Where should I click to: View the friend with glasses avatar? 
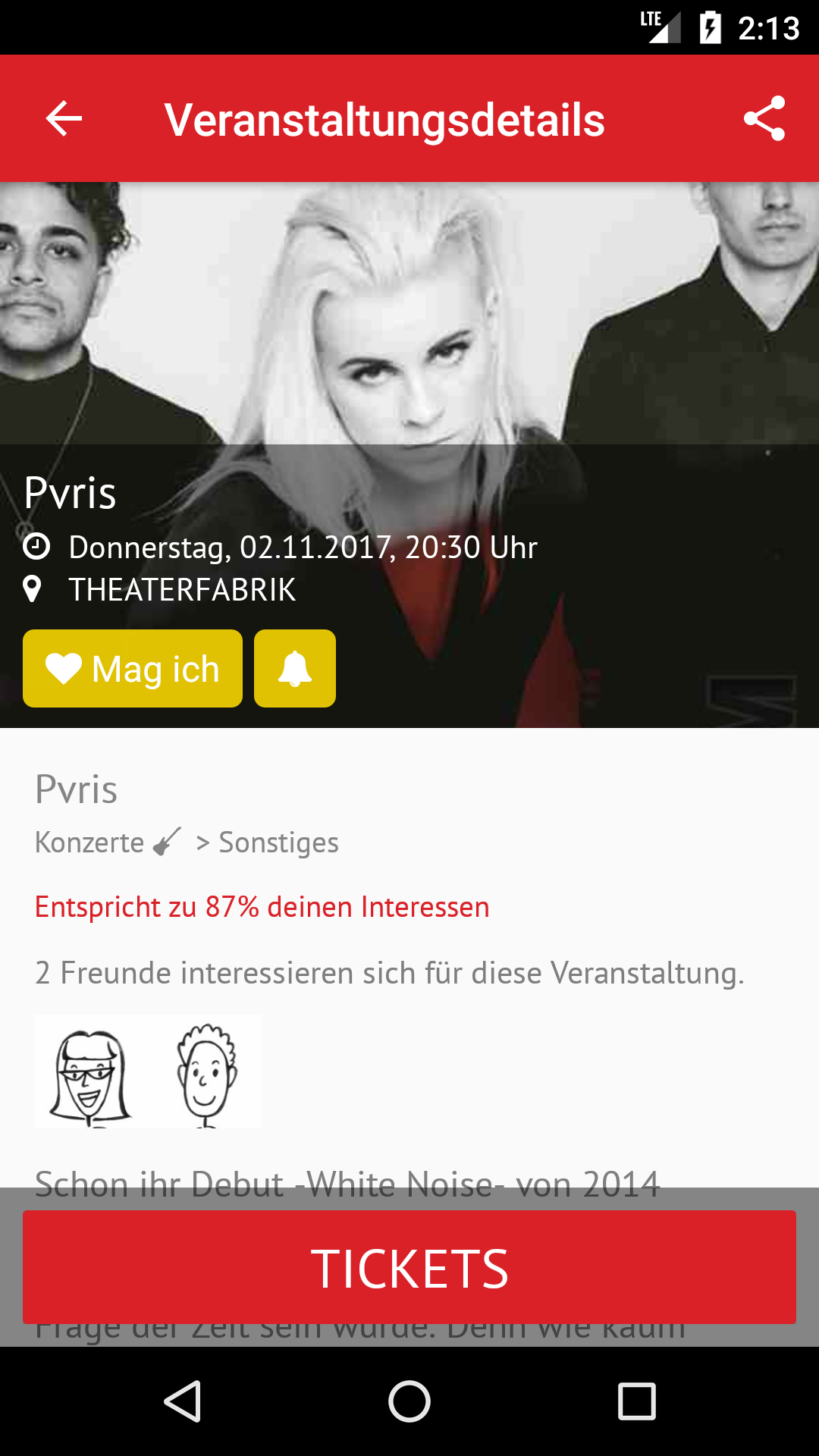[89, 1073]
